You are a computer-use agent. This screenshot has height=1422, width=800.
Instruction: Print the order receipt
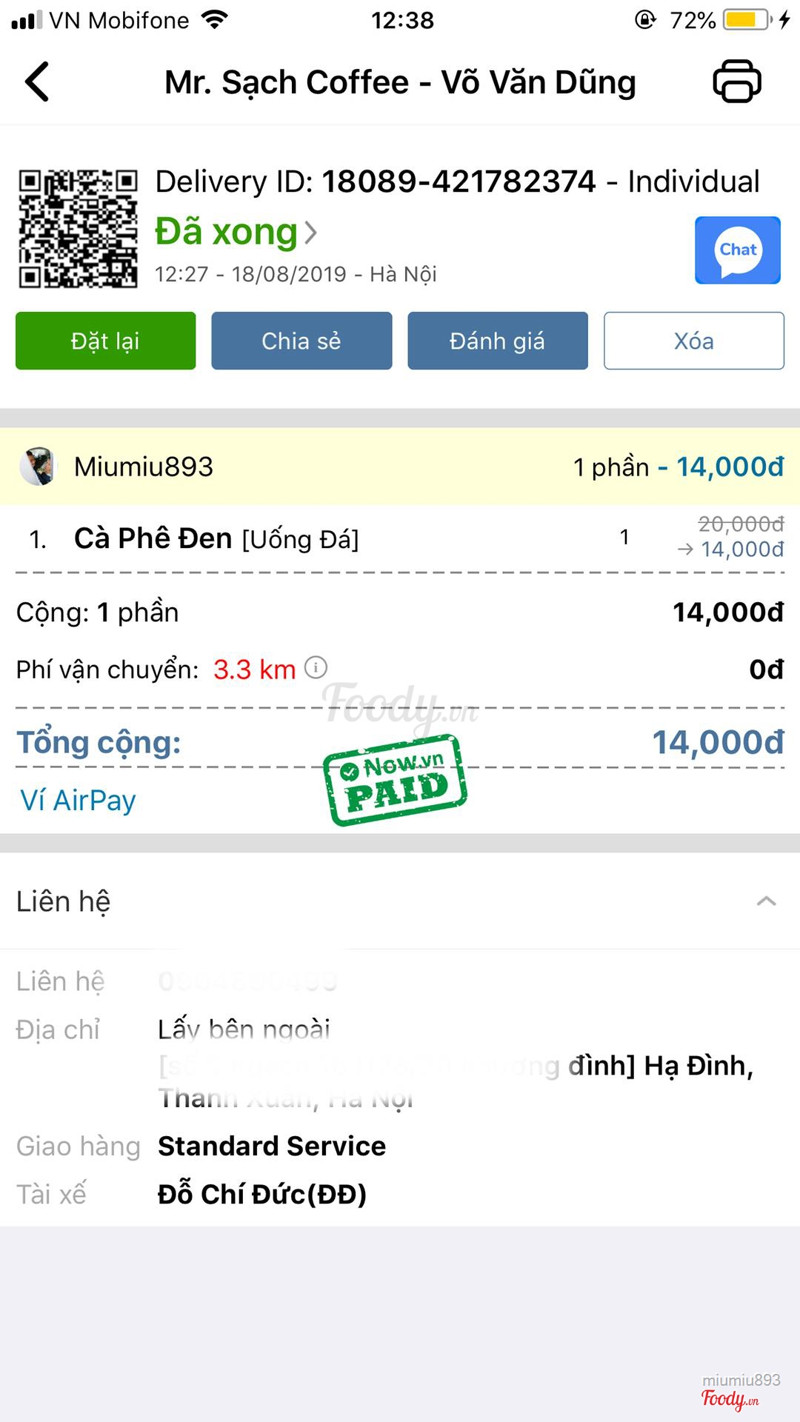point(737,82)
